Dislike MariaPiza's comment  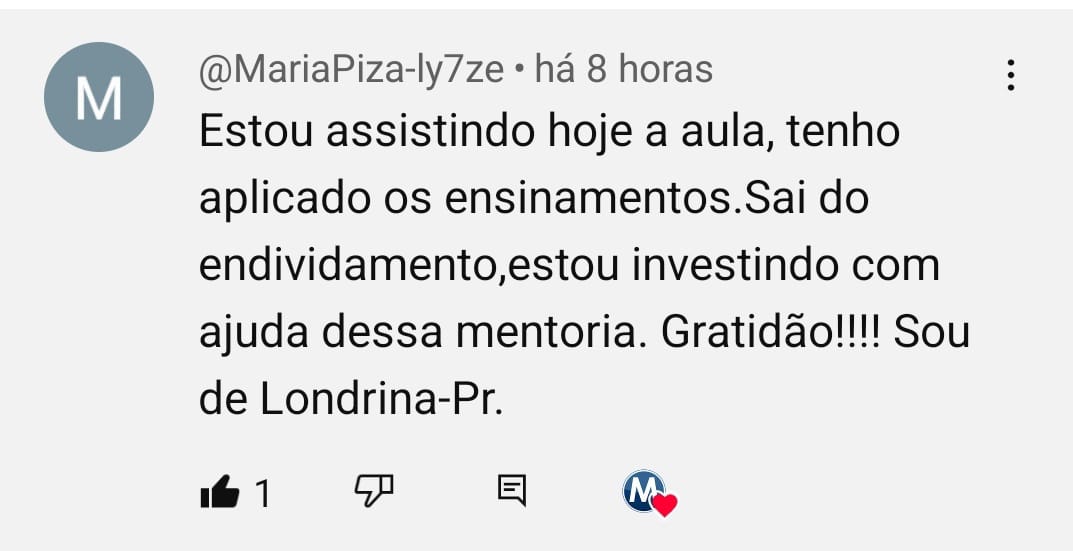click(x=375, y=490)
